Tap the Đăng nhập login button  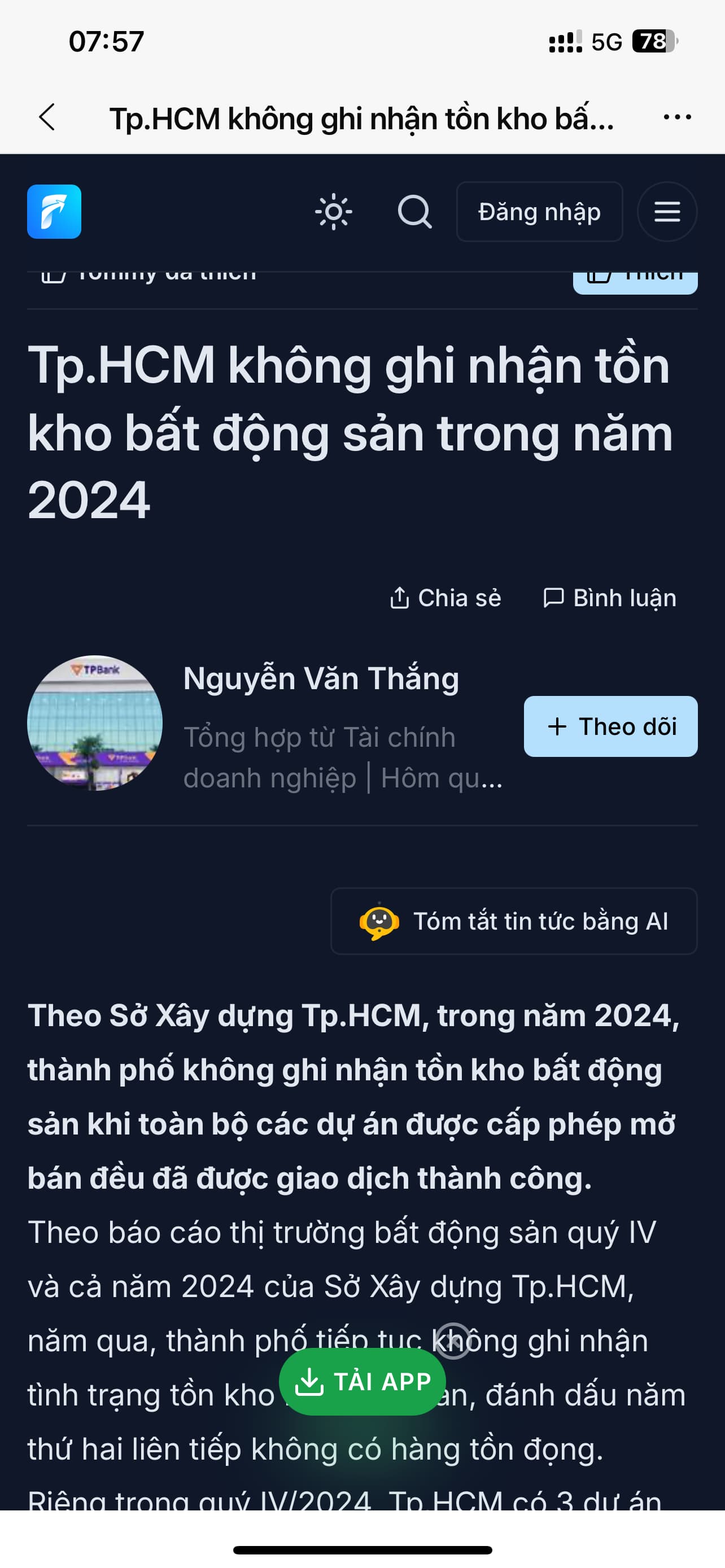click(539, 212)
